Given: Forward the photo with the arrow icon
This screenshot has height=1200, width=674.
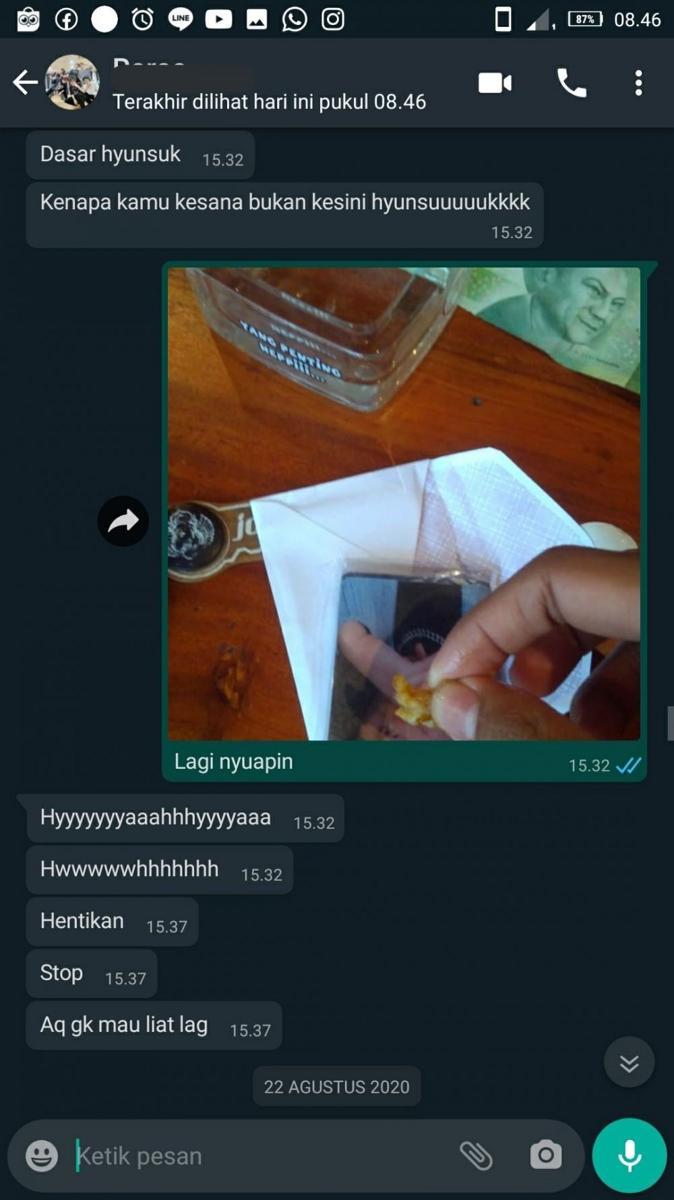Looking at the screenshot, I should [123, 520].
